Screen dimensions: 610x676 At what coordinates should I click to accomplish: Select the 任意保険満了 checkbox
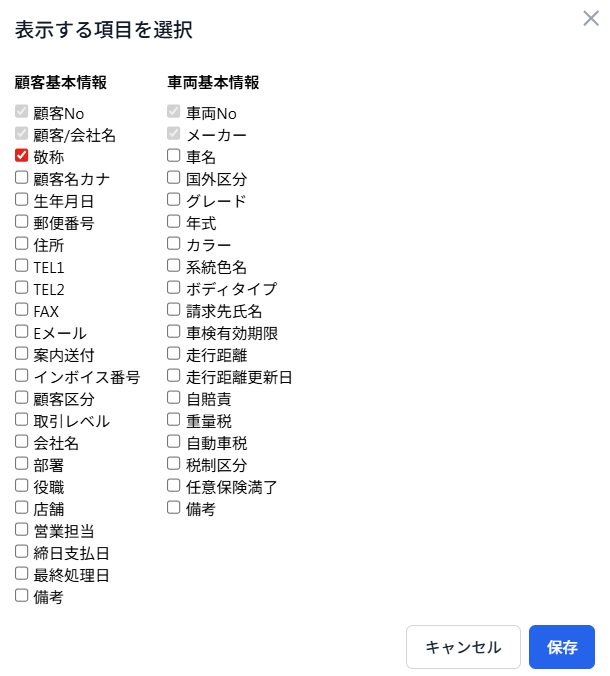point(174,486)
